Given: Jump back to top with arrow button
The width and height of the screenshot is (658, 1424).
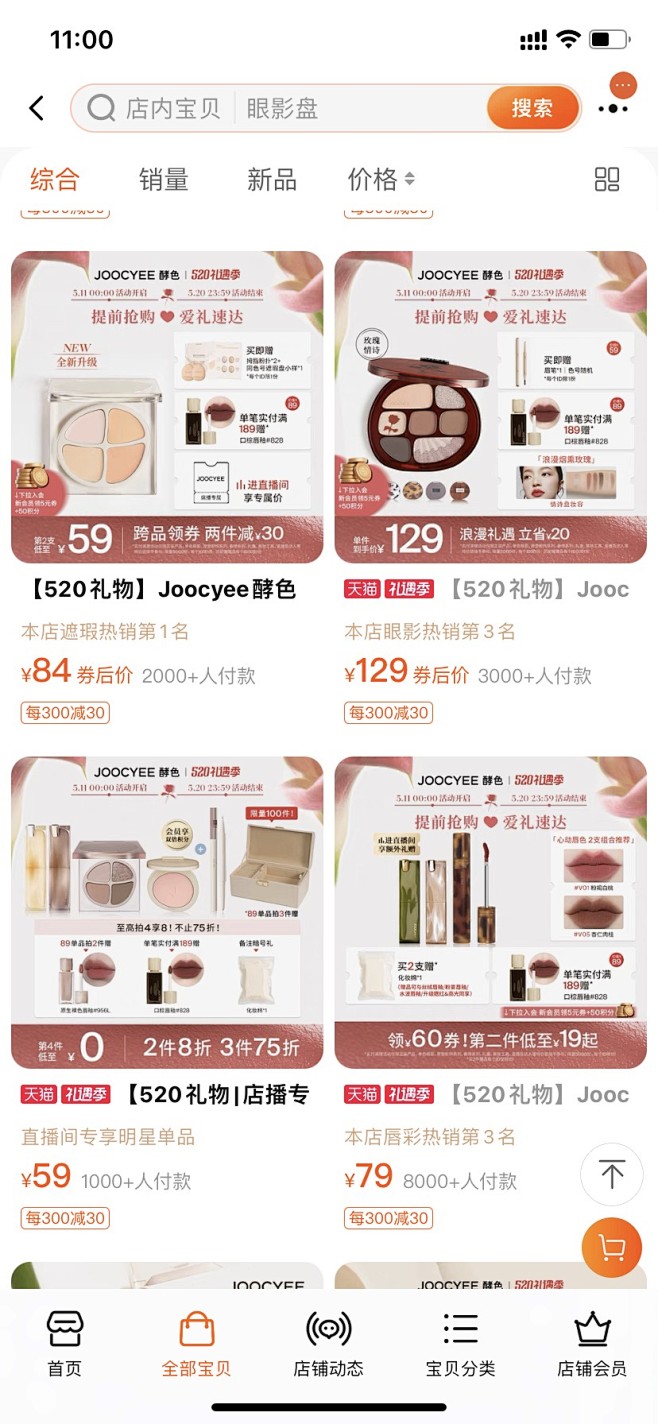Looking at the screenshot, I should click(611, 1174).
